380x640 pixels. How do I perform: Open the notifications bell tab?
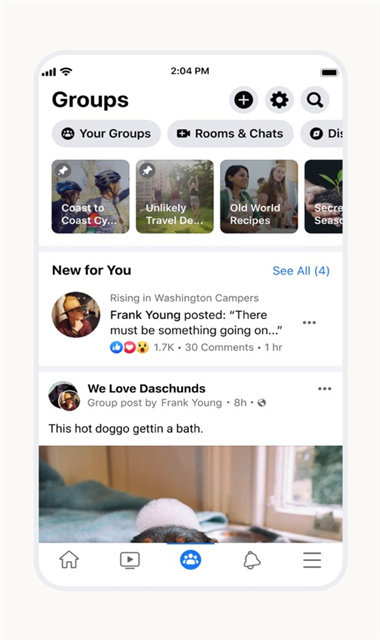[x=252, y=560]
